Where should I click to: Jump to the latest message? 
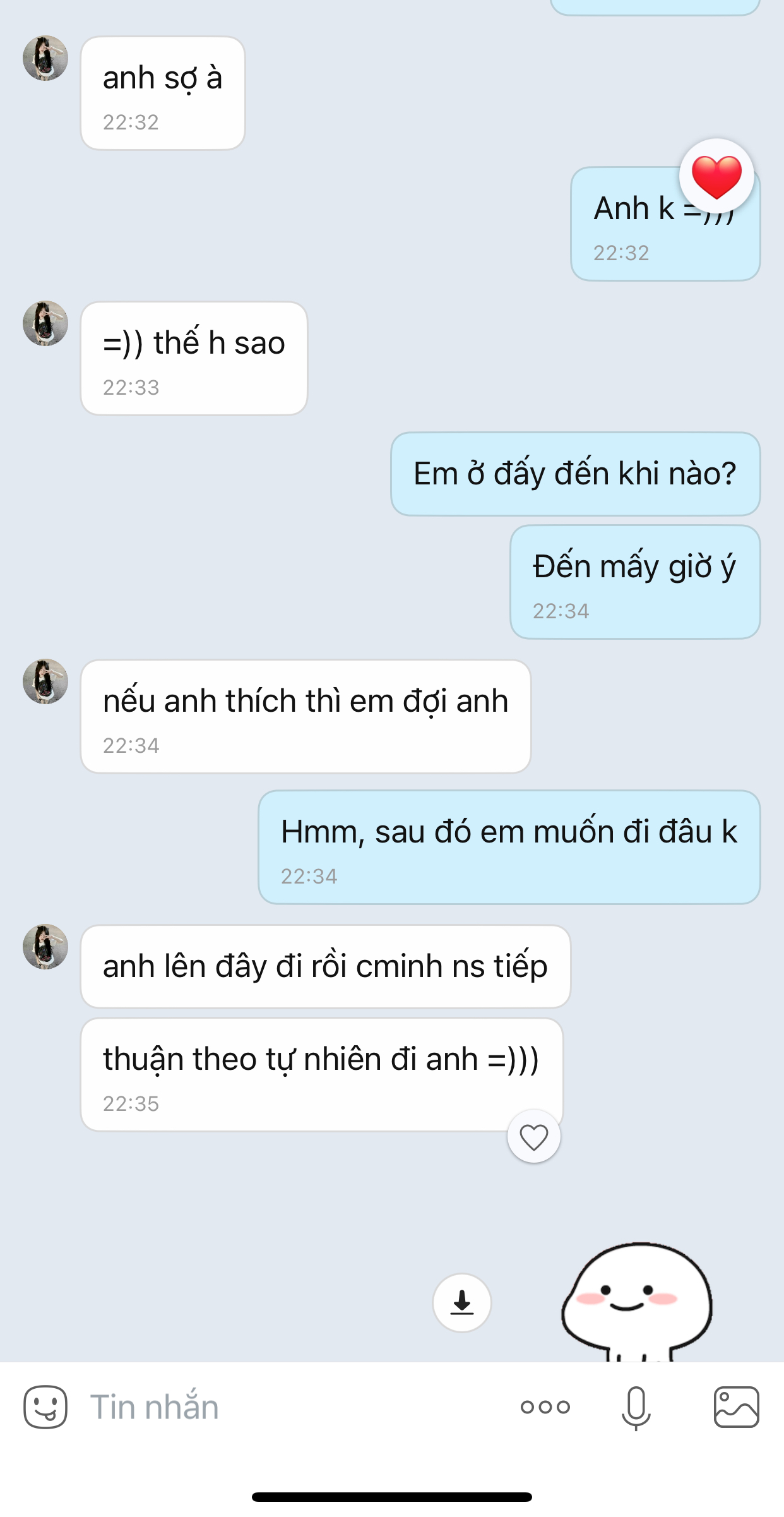[x=462, y=1302]
